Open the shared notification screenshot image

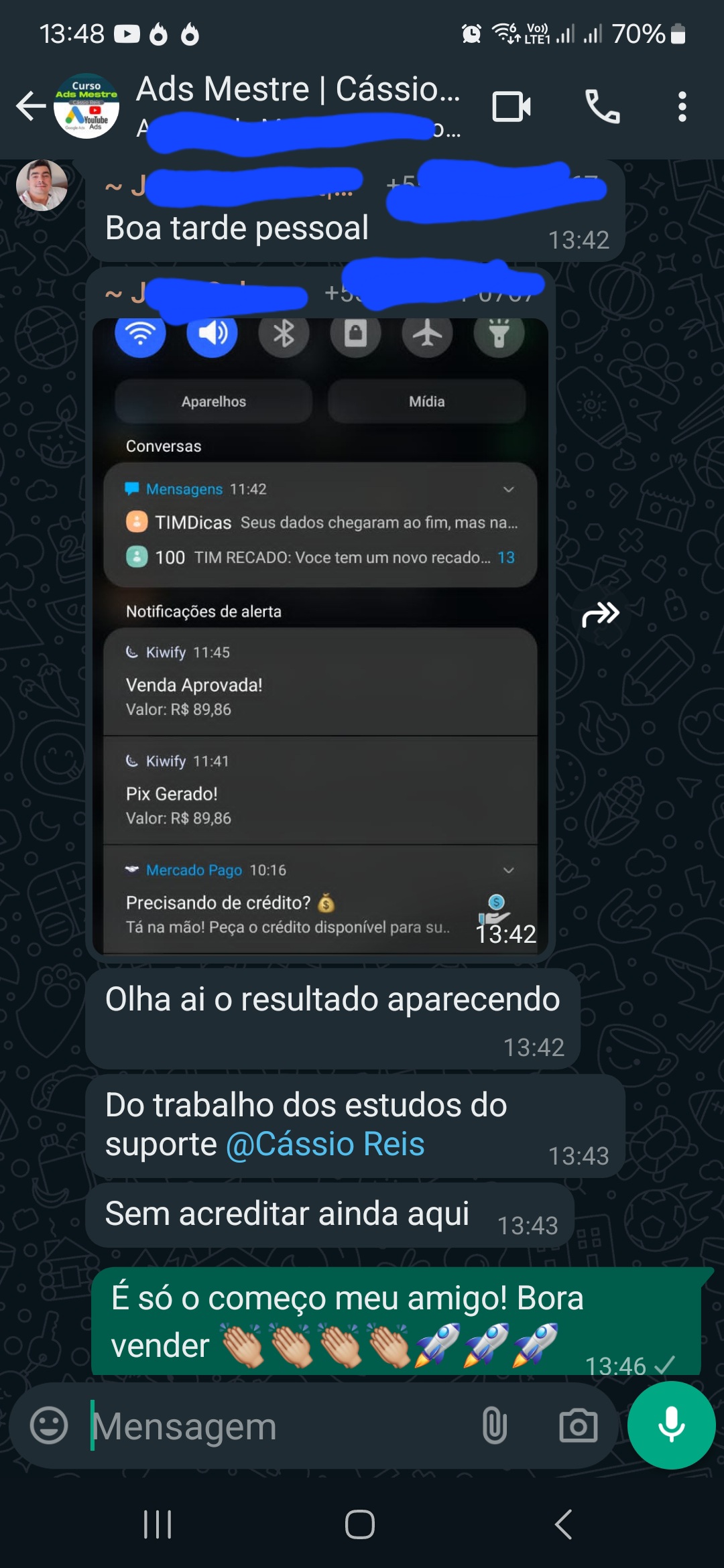tap(320, 637)
